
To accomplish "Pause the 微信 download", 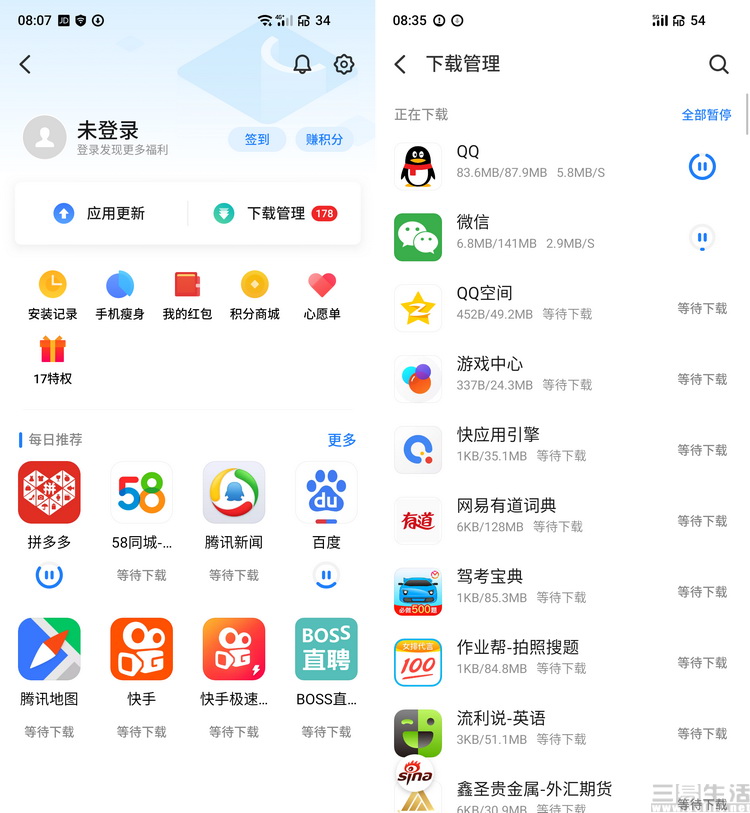I will click(x=702, y=238).
